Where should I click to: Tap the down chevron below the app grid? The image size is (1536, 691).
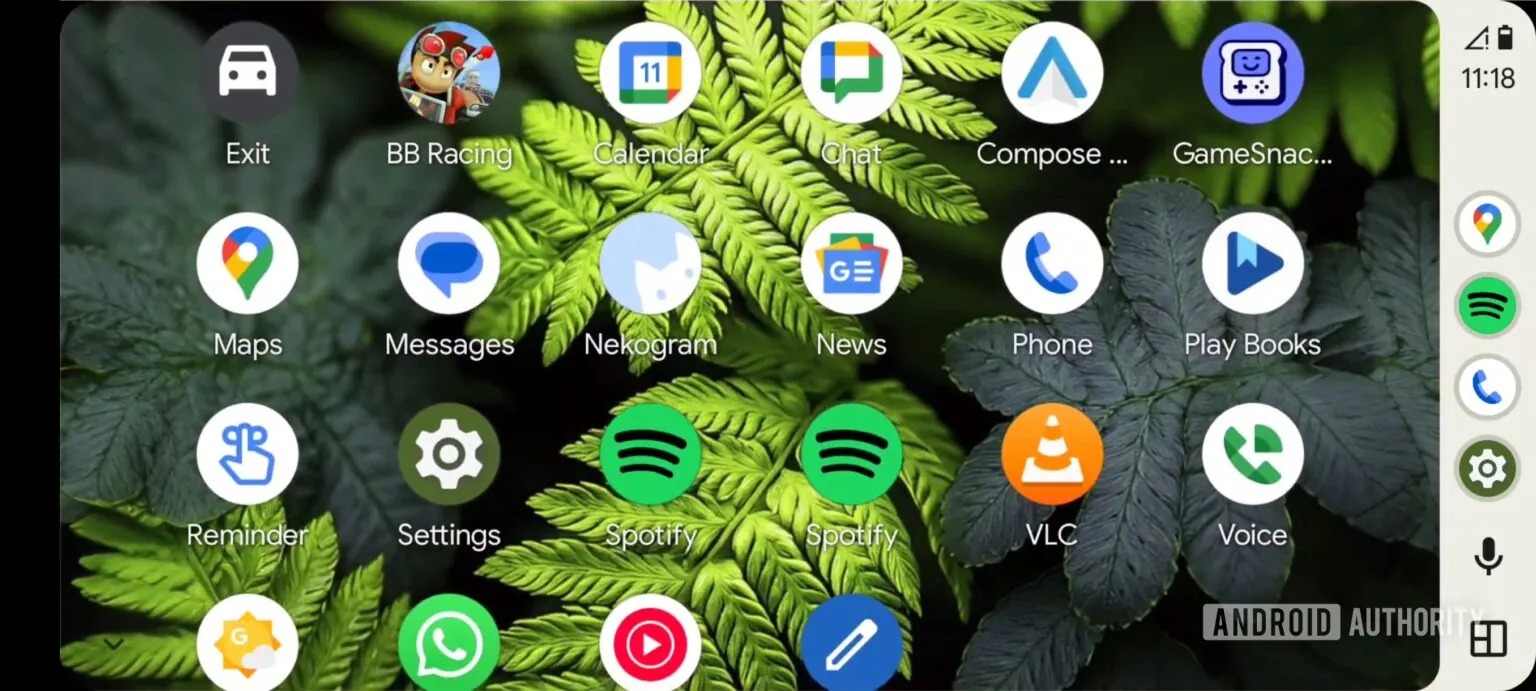coord(114,644)
